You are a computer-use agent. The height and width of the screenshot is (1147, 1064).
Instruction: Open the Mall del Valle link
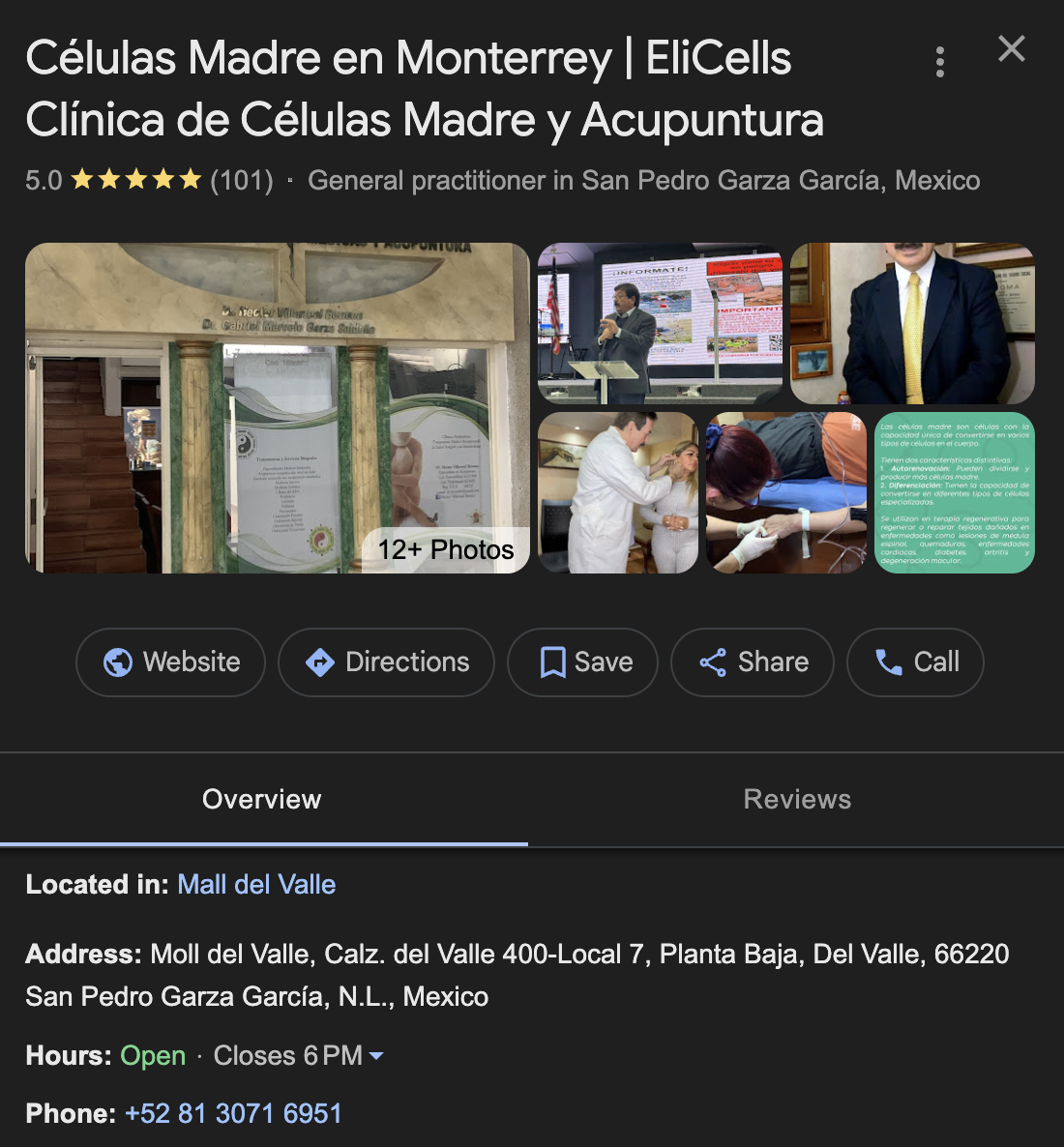coord(255,884)
